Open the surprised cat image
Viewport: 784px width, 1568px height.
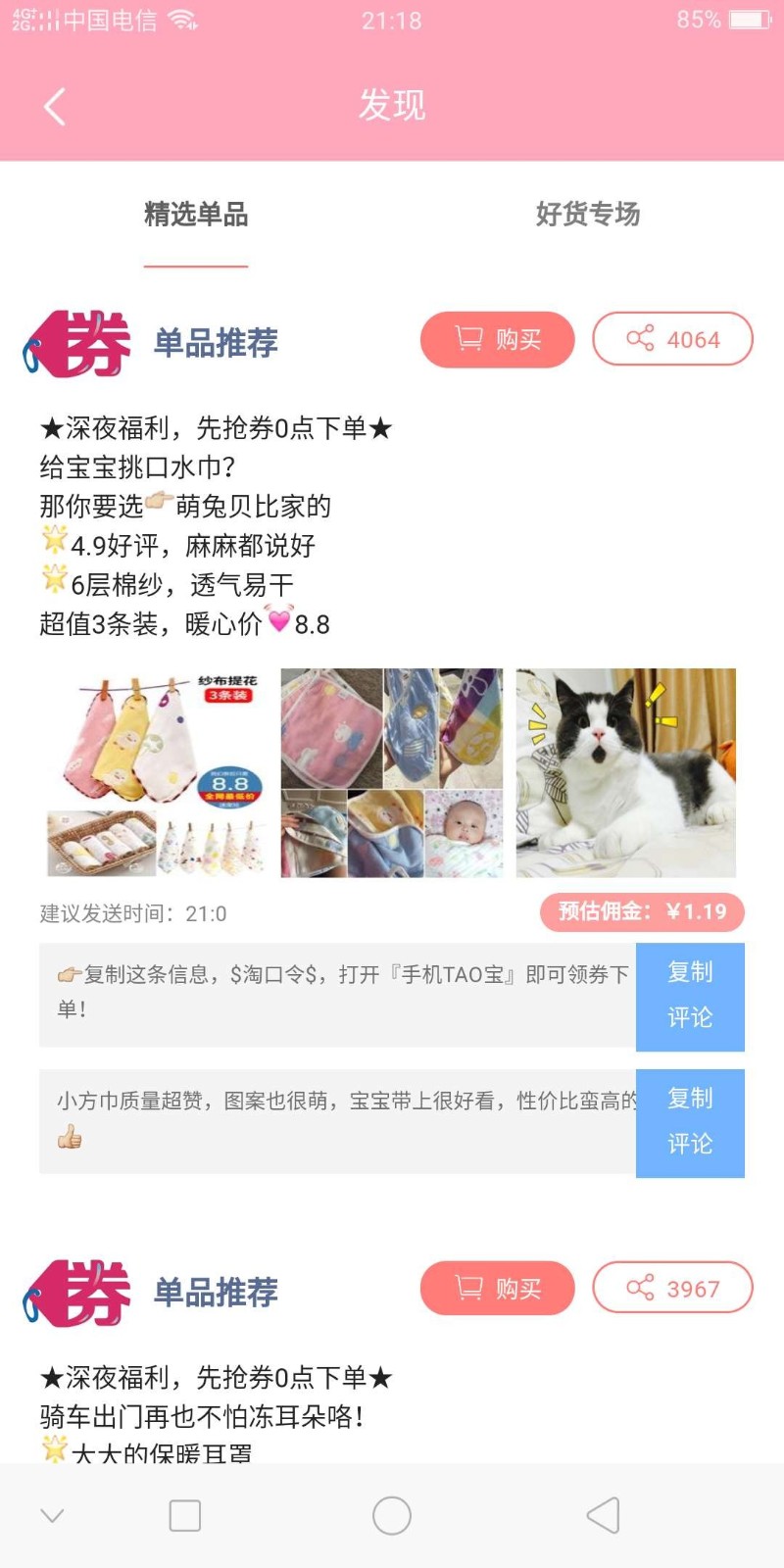coord(625,773)
